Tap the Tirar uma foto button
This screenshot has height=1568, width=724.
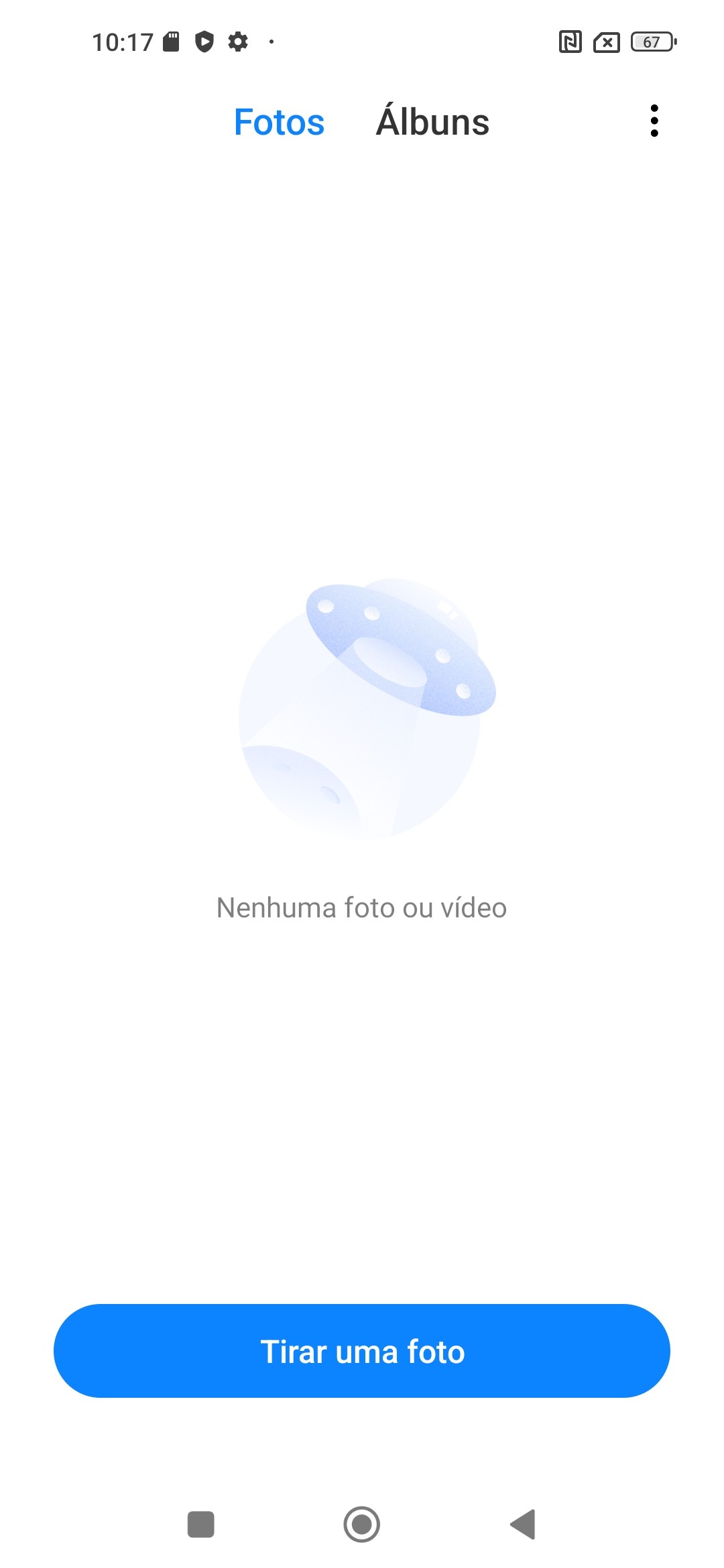point(362,1351)
